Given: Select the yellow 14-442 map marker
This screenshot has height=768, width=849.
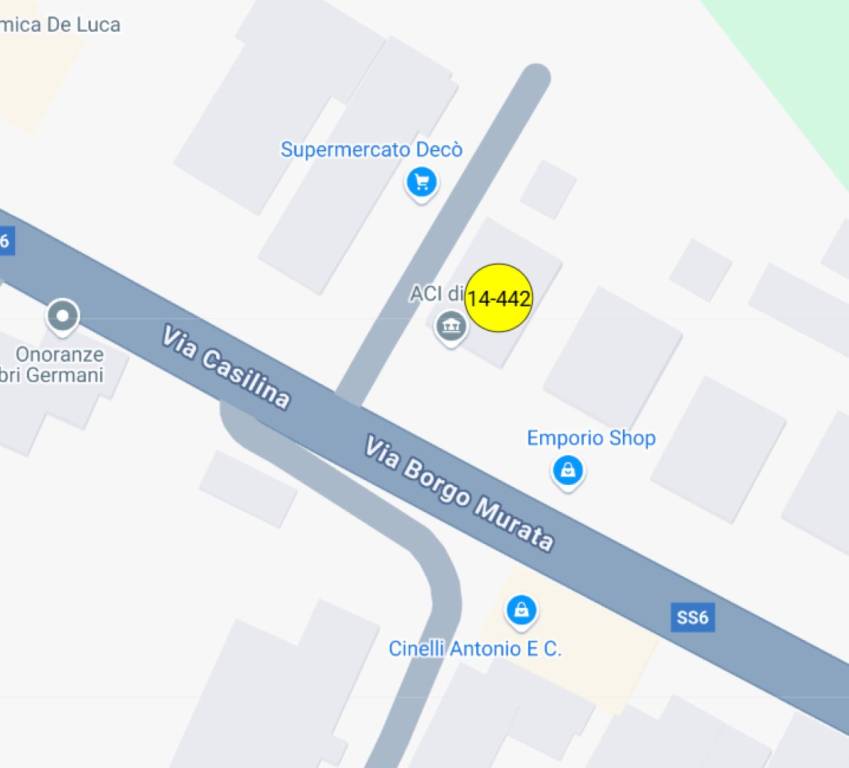Looking at the screenshot, I should [498, 297].
